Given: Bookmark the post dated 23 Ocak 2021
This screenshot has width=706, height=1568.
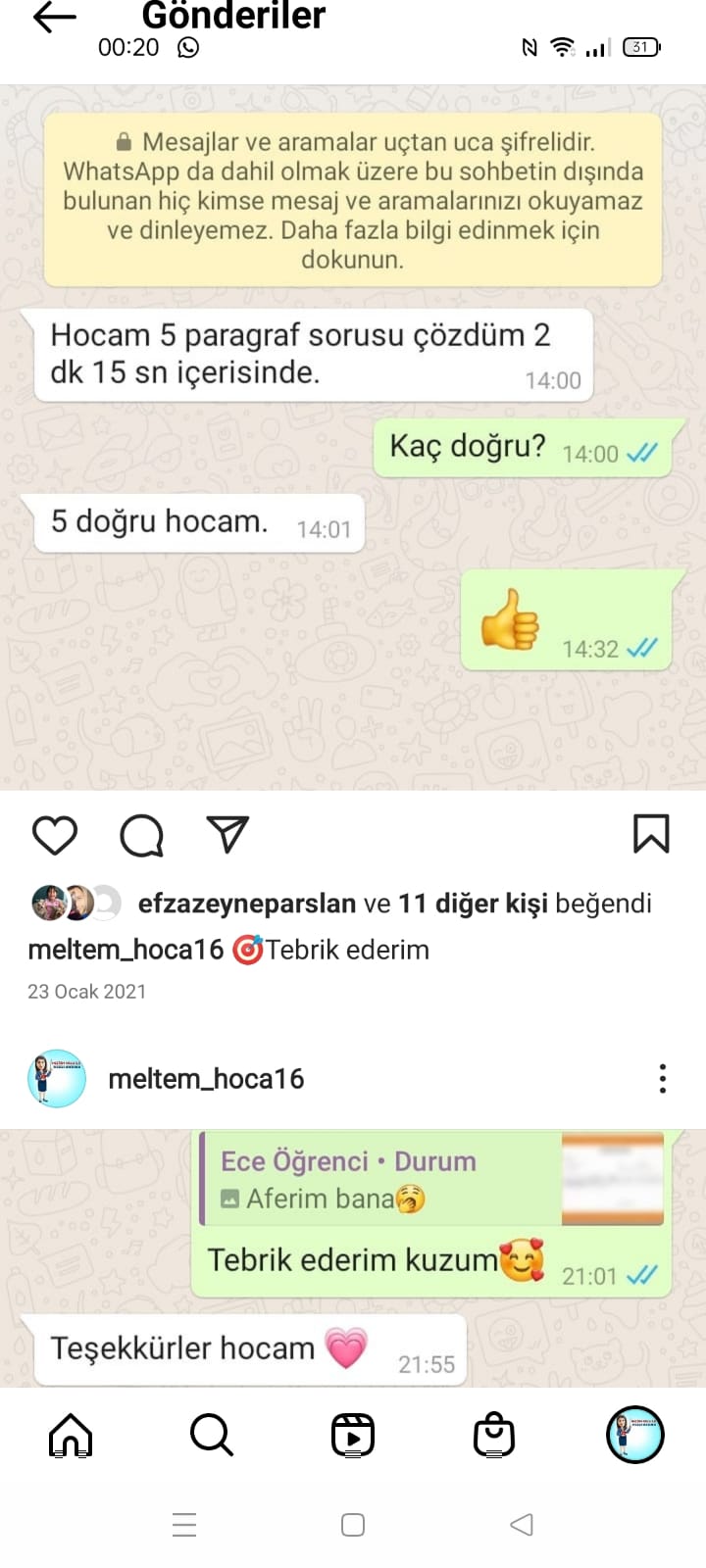Looking at the screenshot, I should [651, 835].
